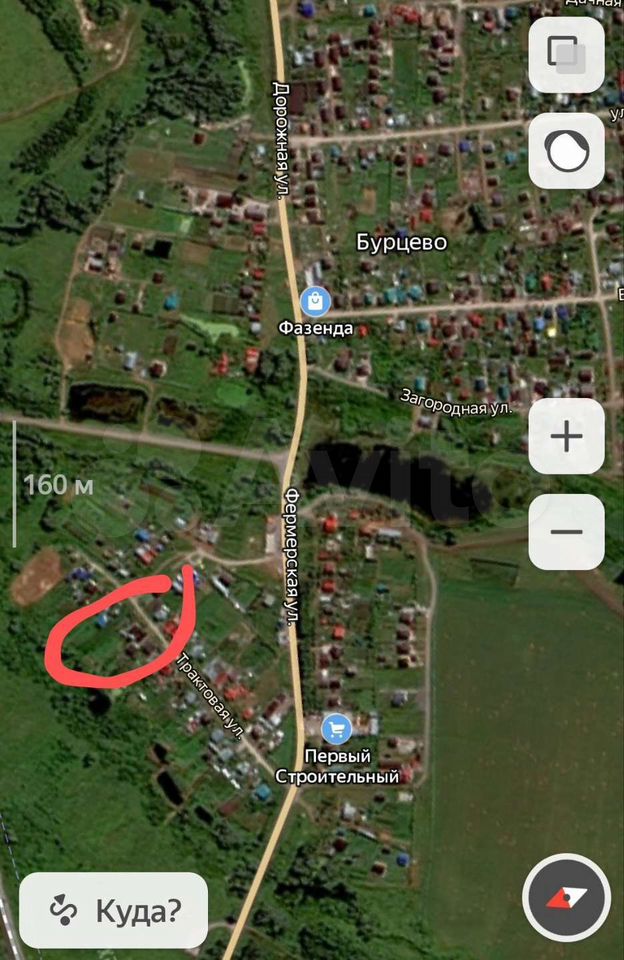
Task: Open the Куда? route search
Action: pos(114,910)
